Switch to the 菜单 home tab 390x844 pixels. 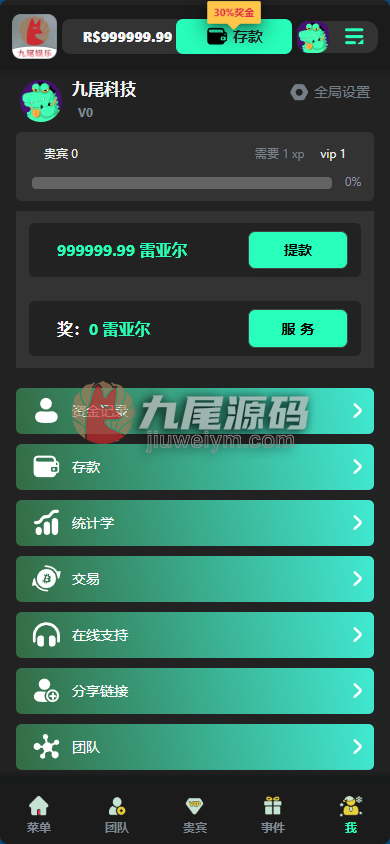(39, 814)
